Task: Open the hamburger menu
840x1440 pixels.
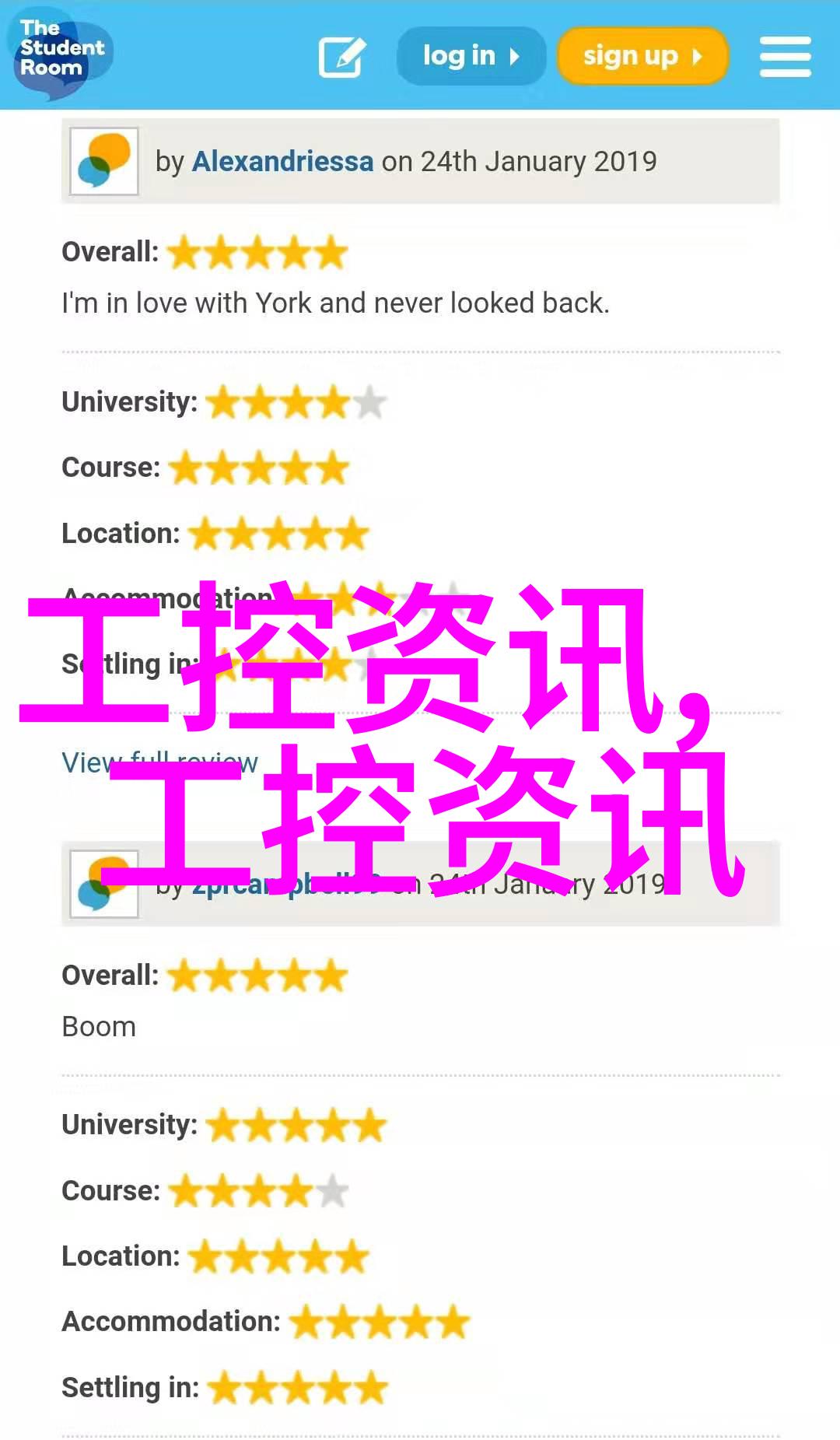Action: click(785, 57)
